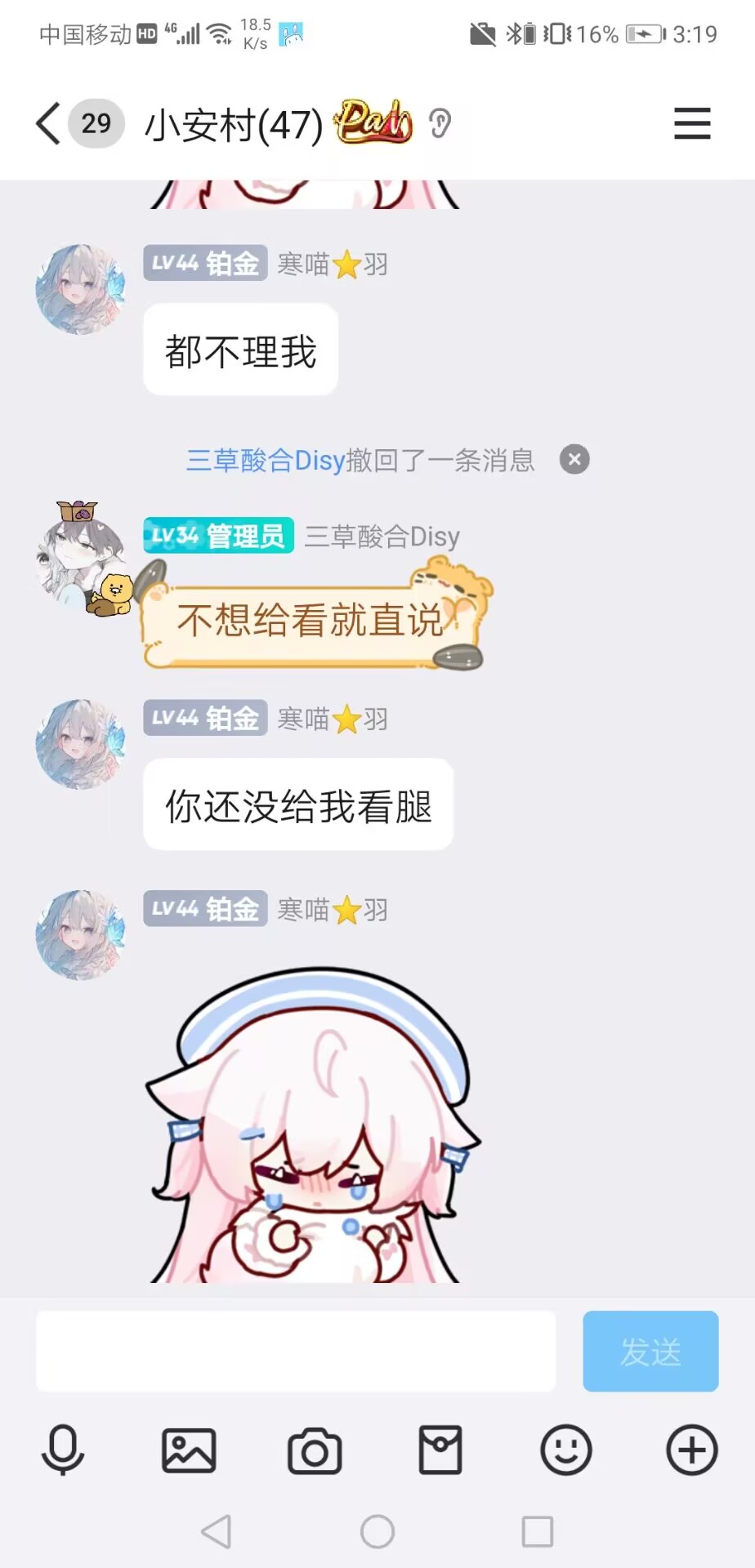Image resolution: width=755 pixels, height=1568 pixels.
Task: Open the group menu icon
Action: [691, 124]
